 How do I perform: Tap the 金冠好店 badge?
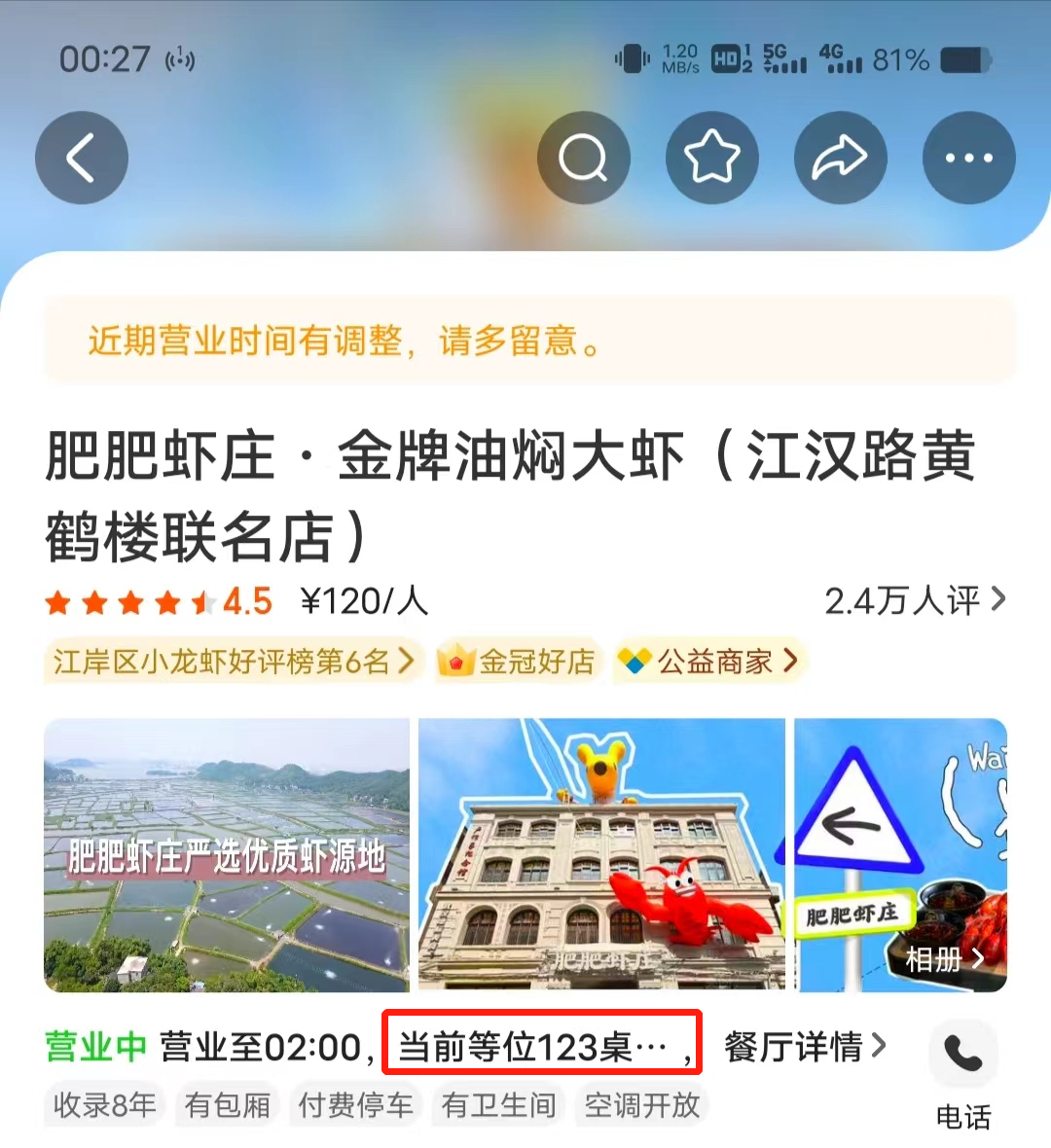[x=518, y=663]
